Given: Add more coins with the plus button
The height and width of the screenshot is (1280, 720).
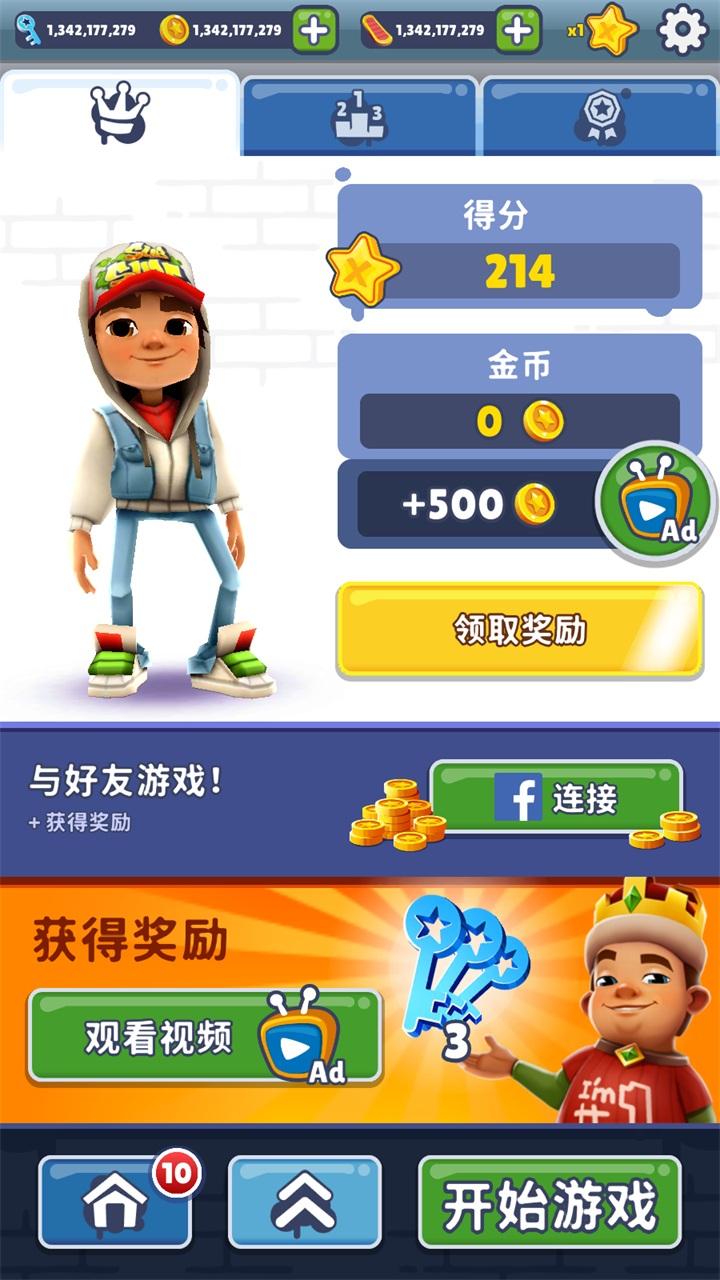Looking at the screenshot, I should click(x=314, y=30).
